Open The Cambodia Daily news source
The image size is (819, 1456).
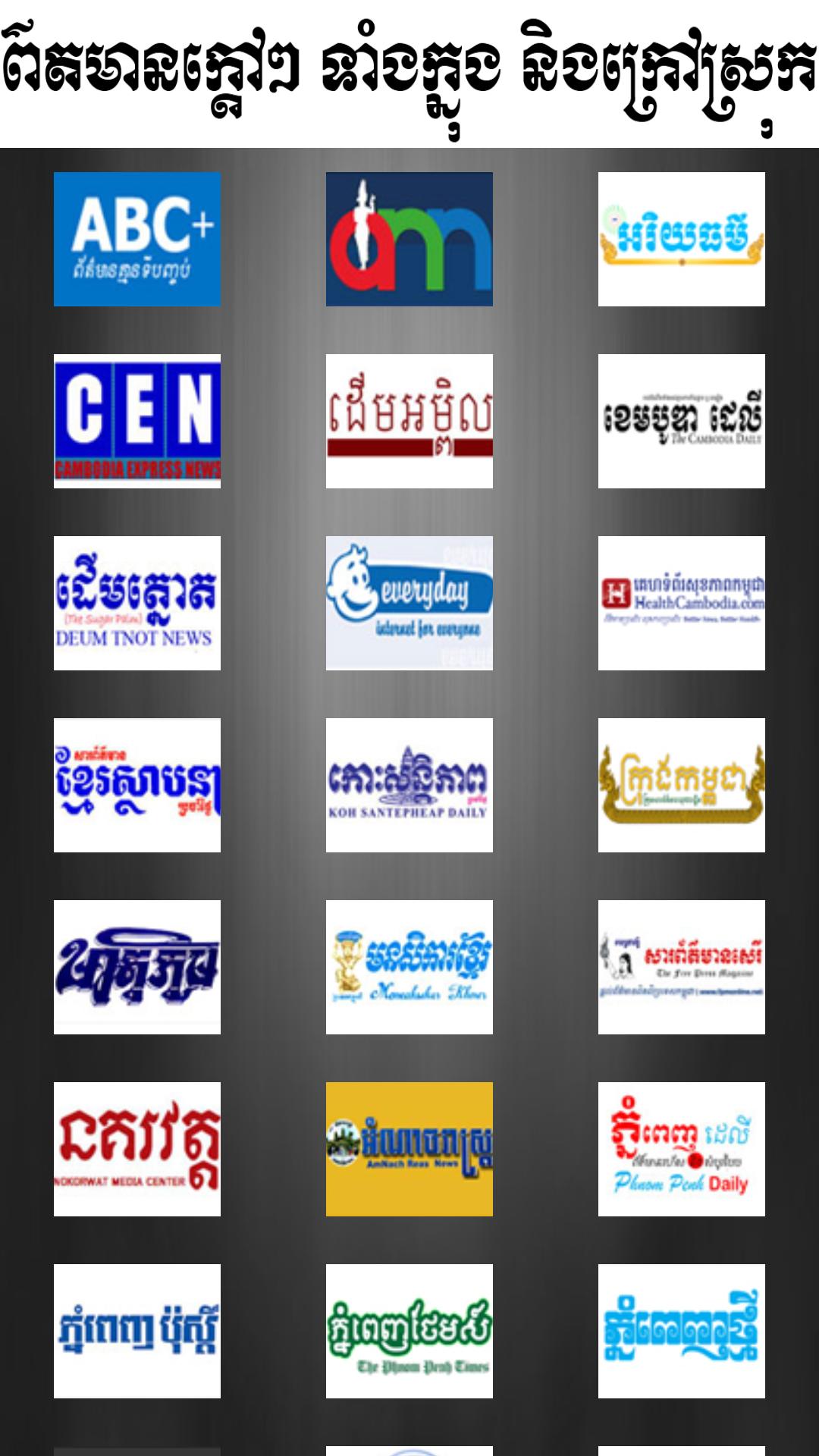pos(682,421)
